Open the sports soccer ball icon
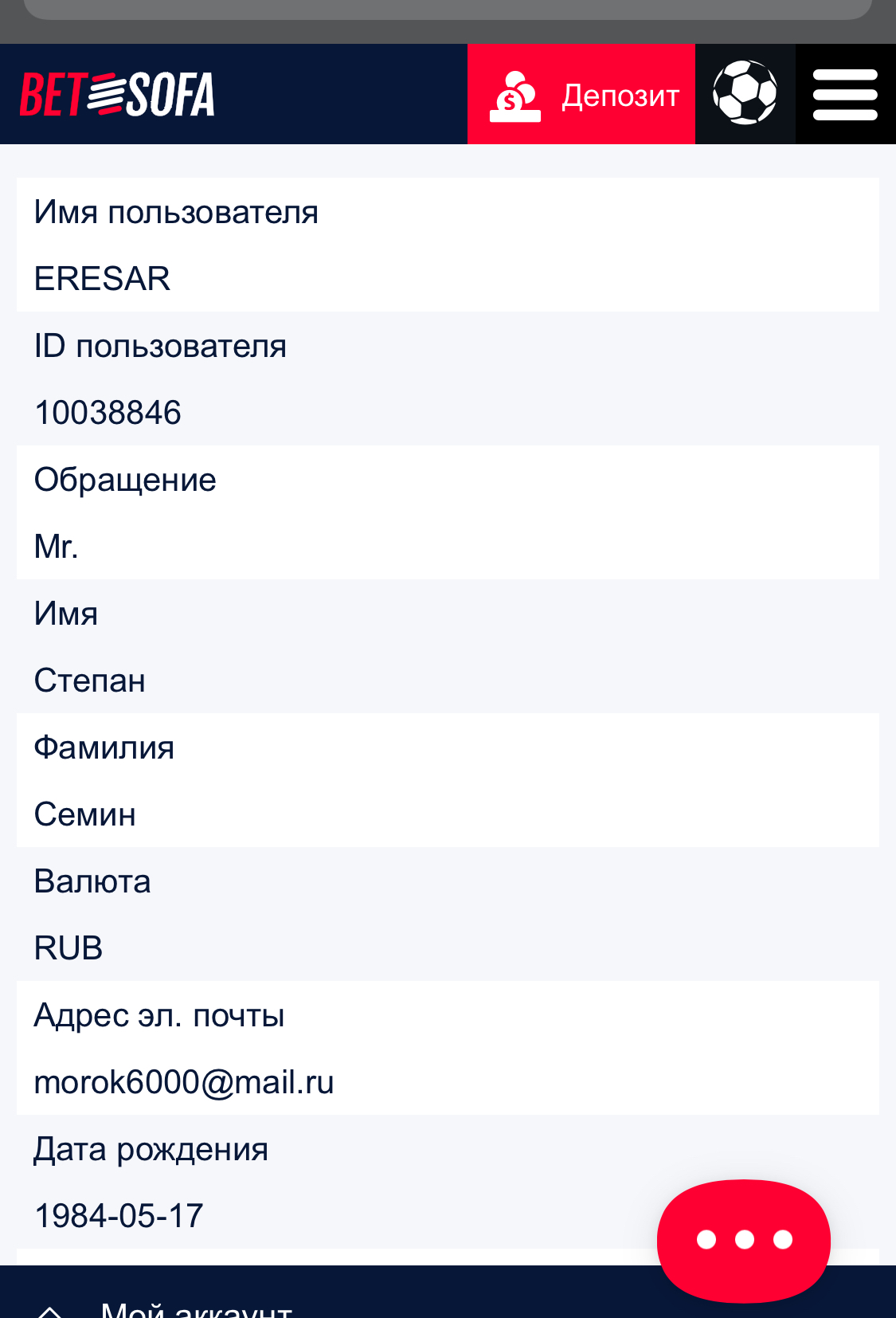 [745, 94]
